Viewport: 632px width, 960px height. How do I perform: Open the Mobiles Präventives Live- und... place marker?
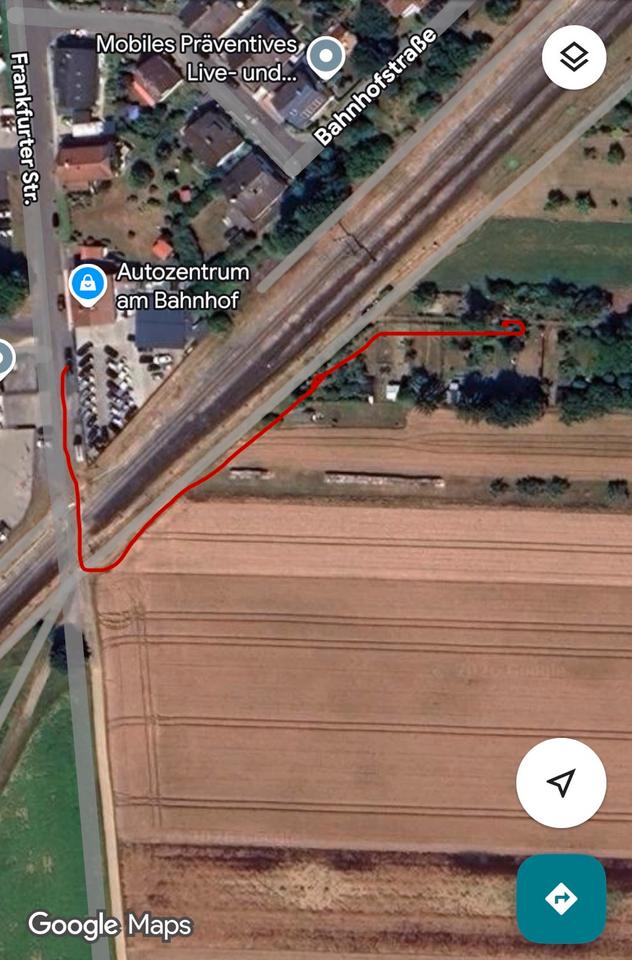click(324, 58)
